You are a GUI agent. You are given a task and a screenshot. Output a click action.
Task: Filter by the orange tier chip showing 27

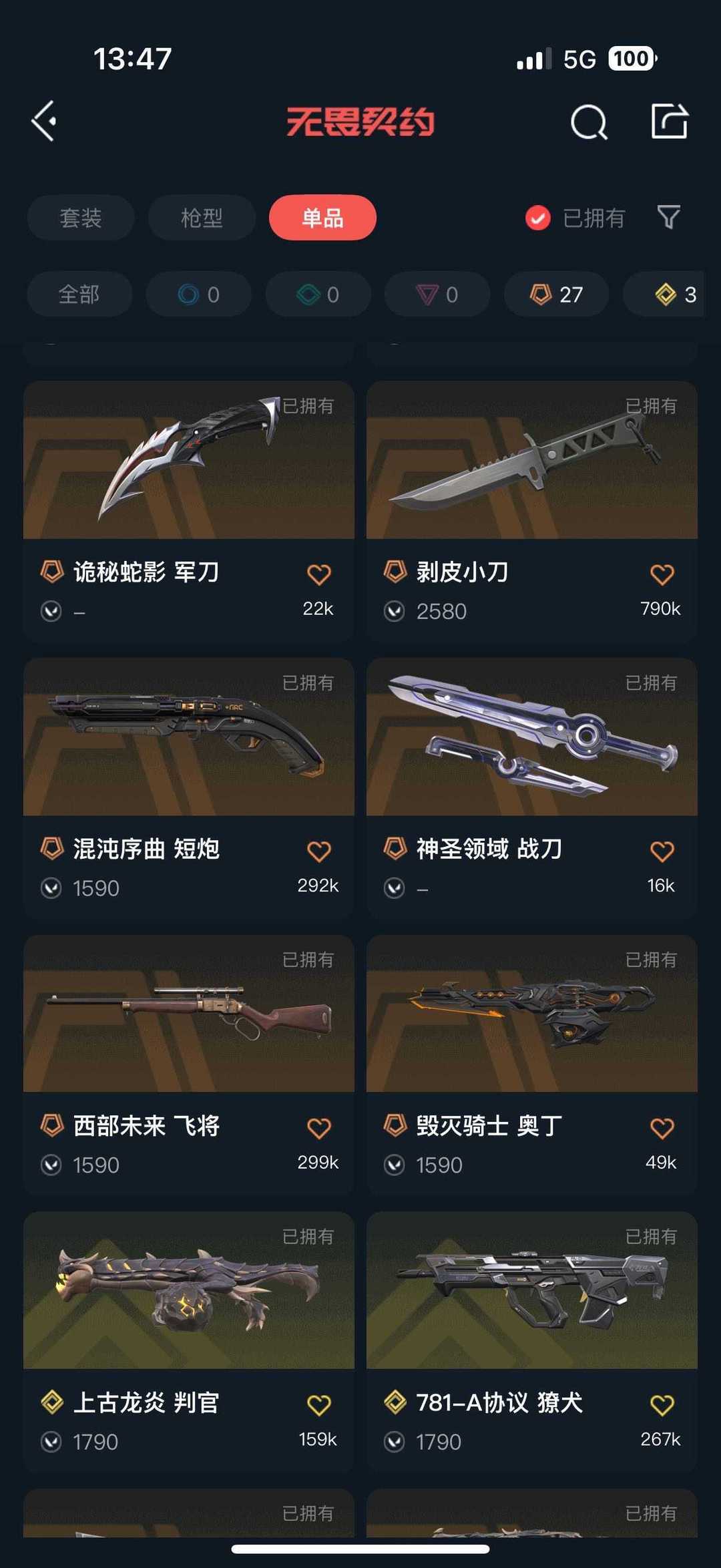tap(556, 294)
